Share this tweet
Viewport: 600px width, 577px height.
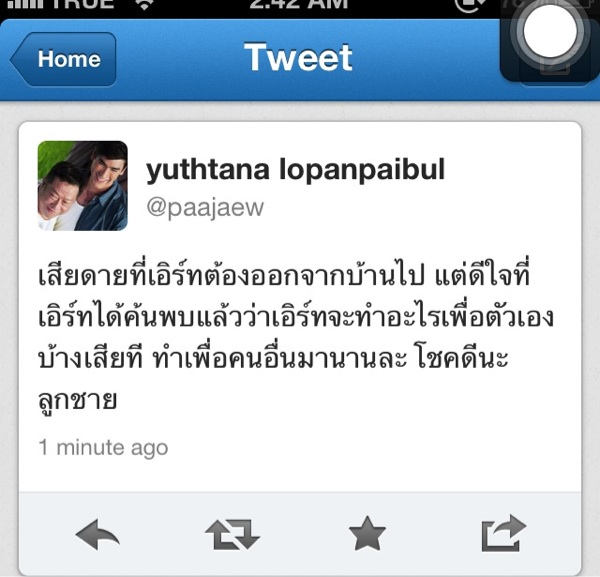click(x=502, y=533)
